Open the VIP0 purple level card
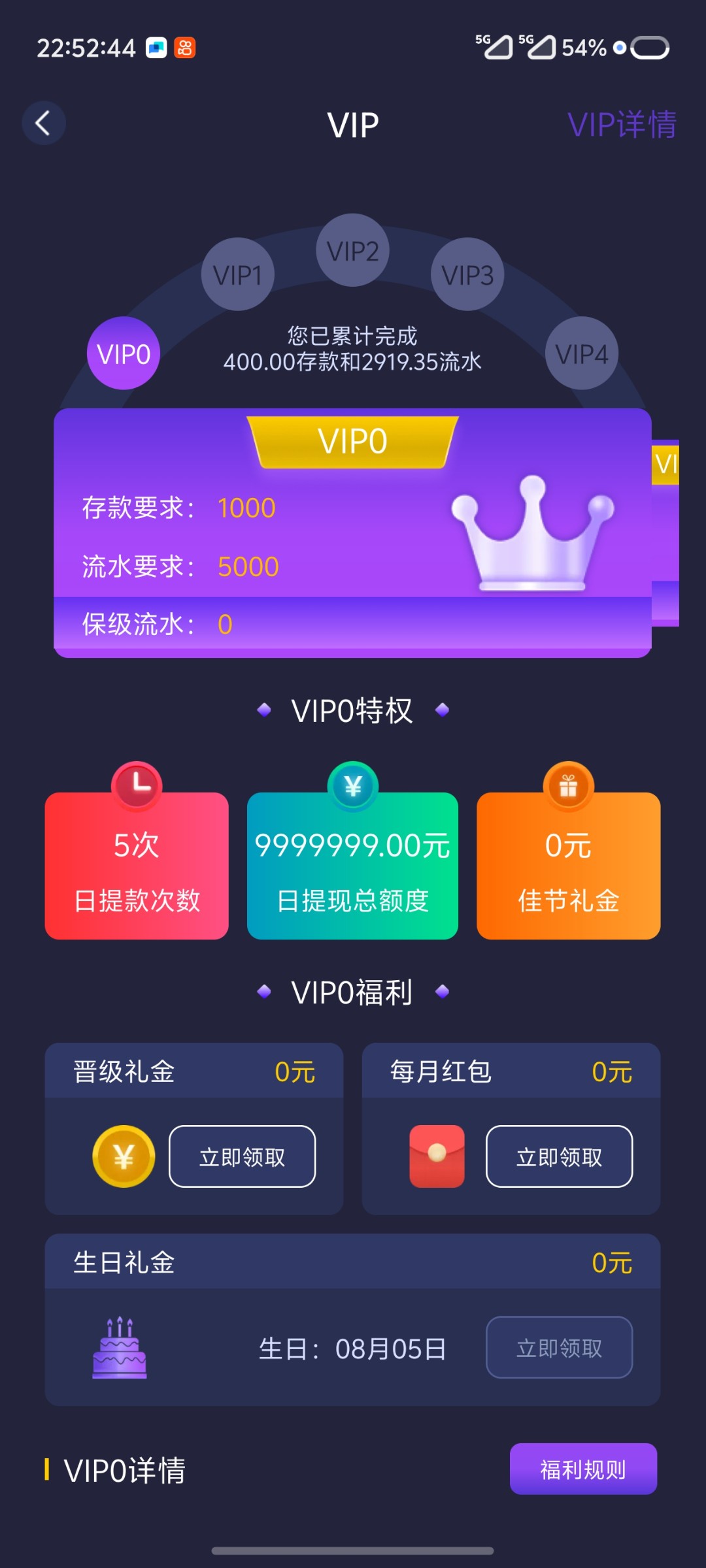This screenshot has height=1568, width=706. click(352, 532)
